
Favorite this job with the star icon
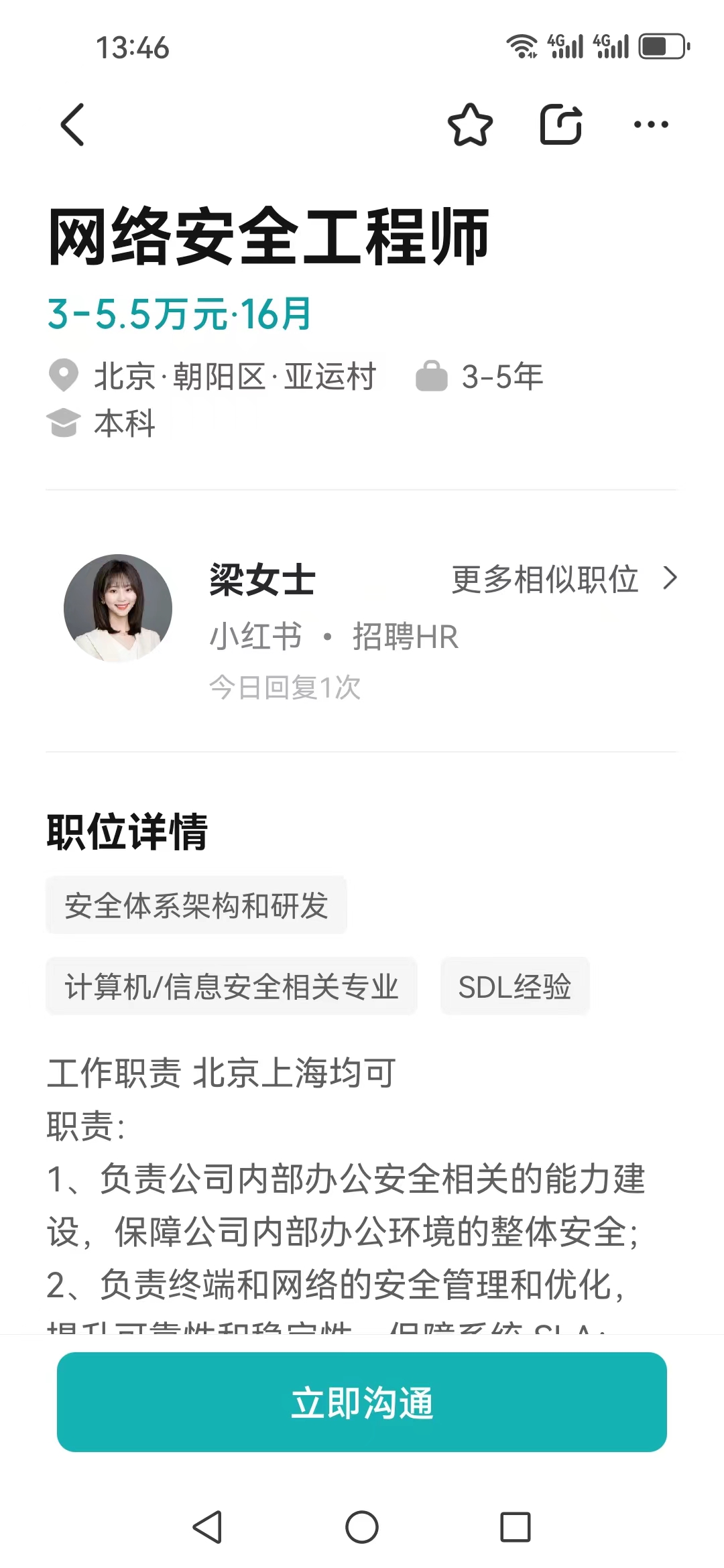coord(470,125)
